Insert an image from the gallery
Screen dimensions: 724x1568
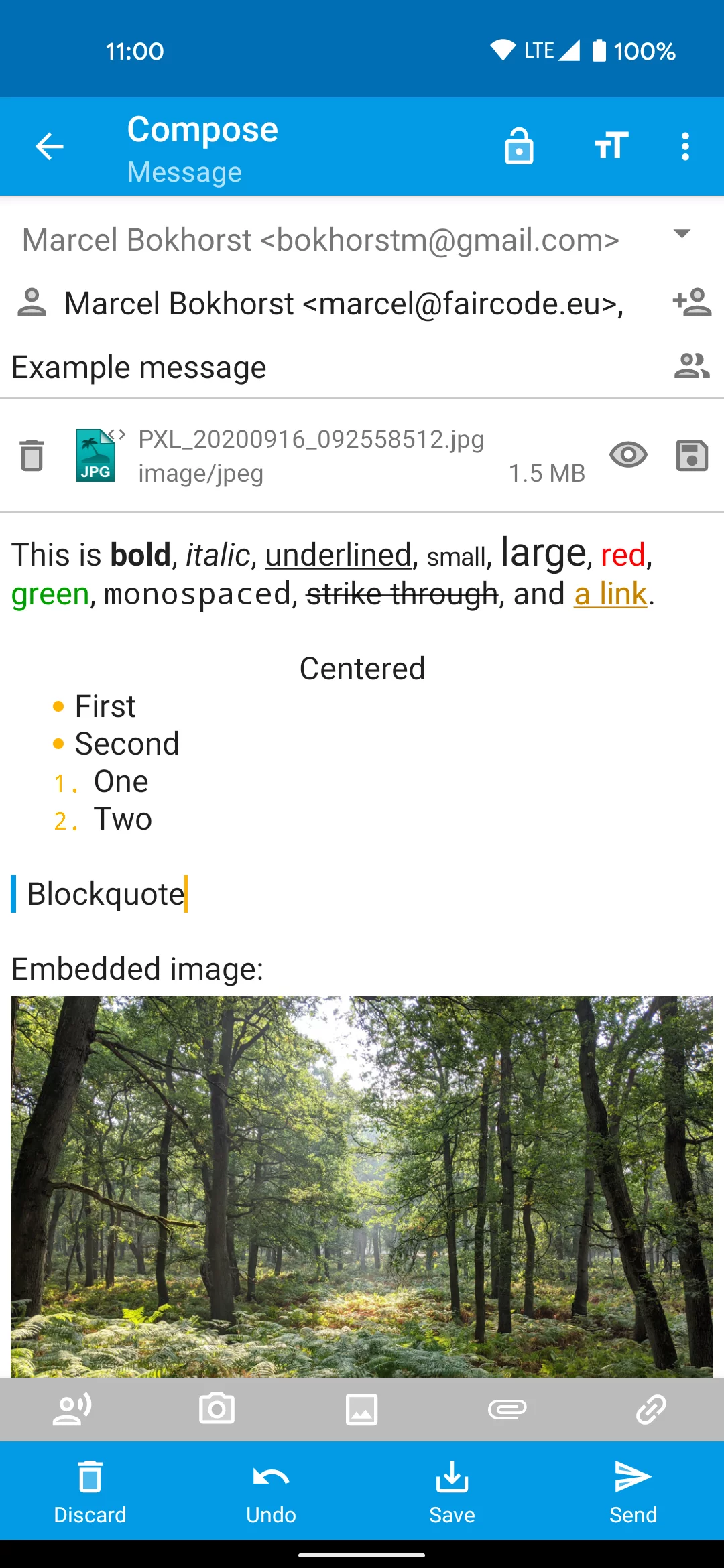coord(362,1409)
